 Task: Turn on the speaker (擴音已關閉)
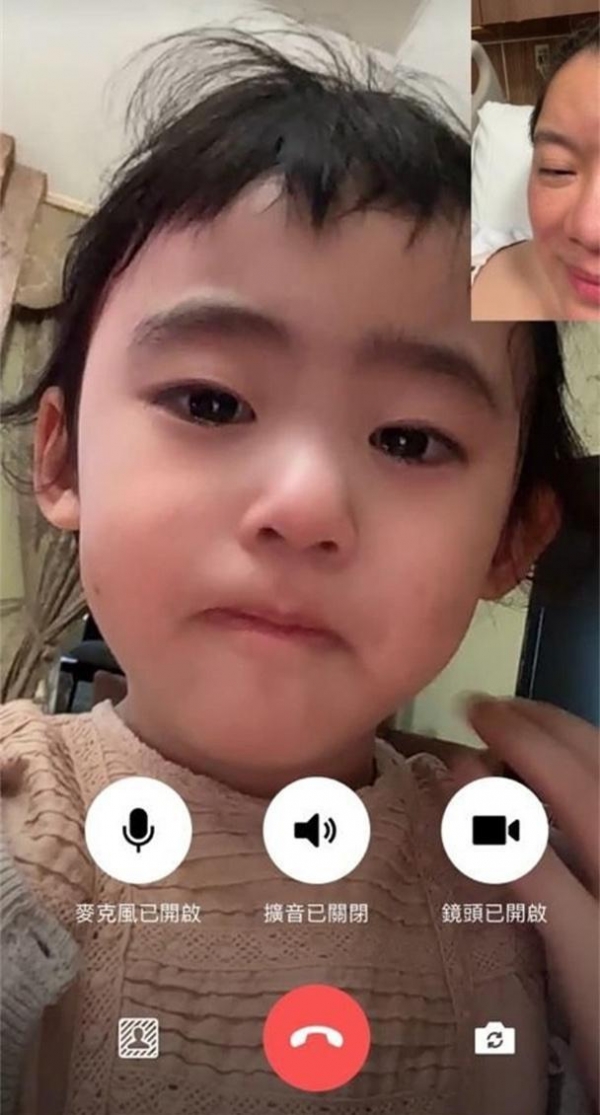point(316,829)
